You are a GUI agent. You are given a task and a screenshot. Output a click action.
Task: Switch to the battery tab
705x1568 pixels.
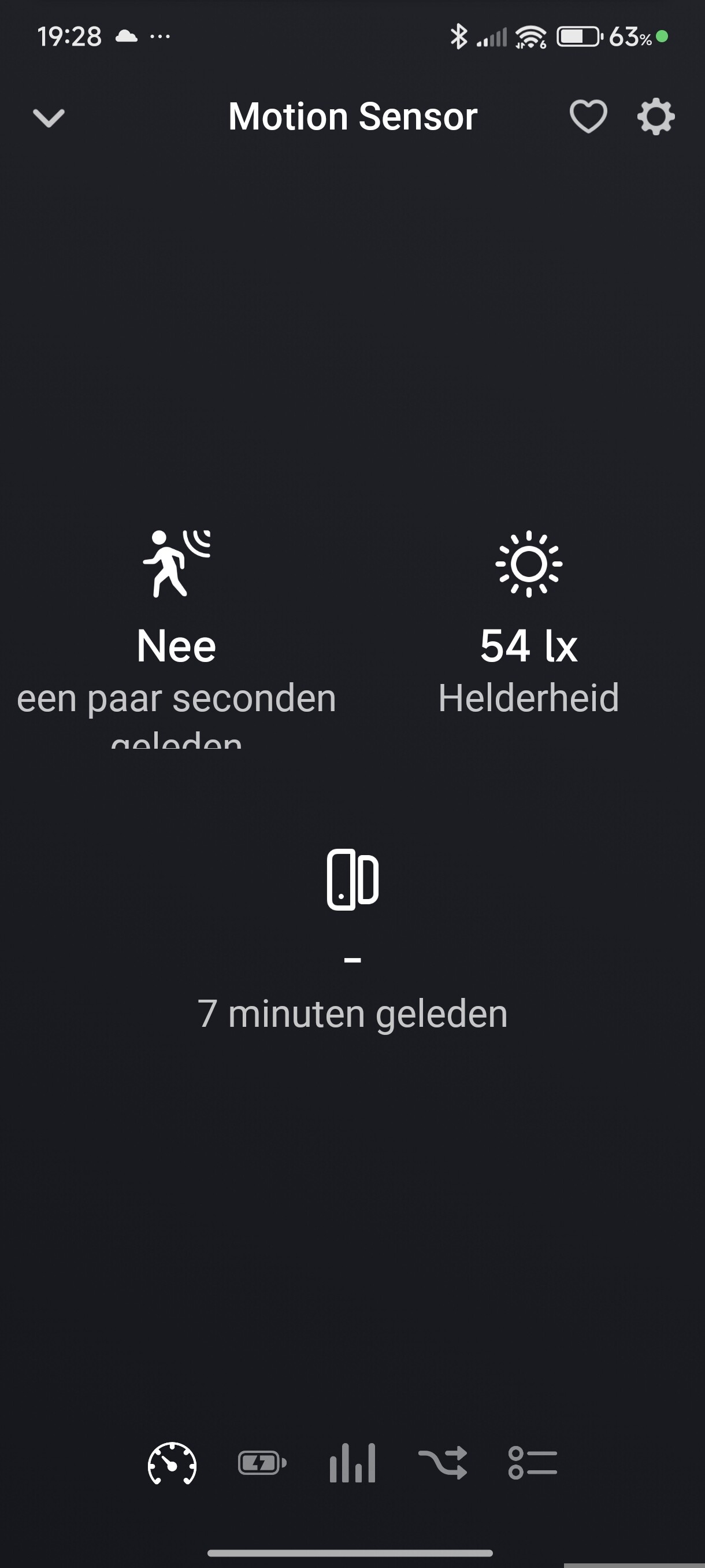point(262,1464)
